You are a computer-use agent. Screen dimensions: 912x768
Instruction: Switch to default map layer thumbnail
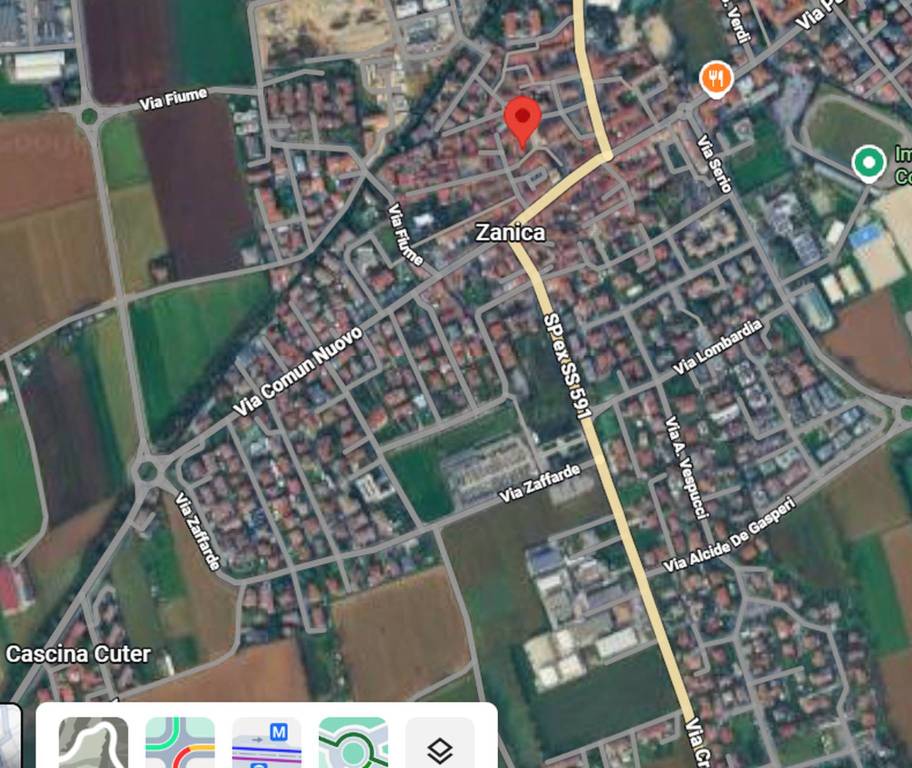pyautogui.click(x=8, y=738)
